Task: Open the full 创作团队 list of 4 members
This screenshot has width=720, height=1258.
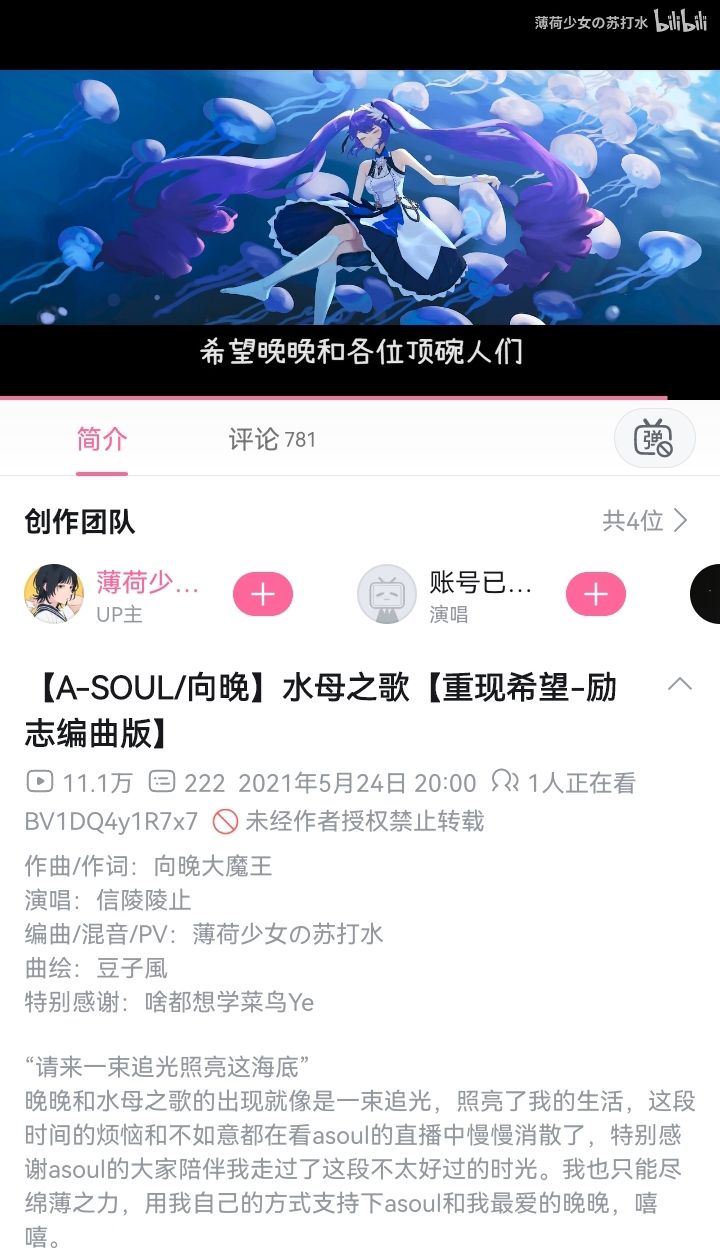Action: pyautogui.click(x=645, y=521)
